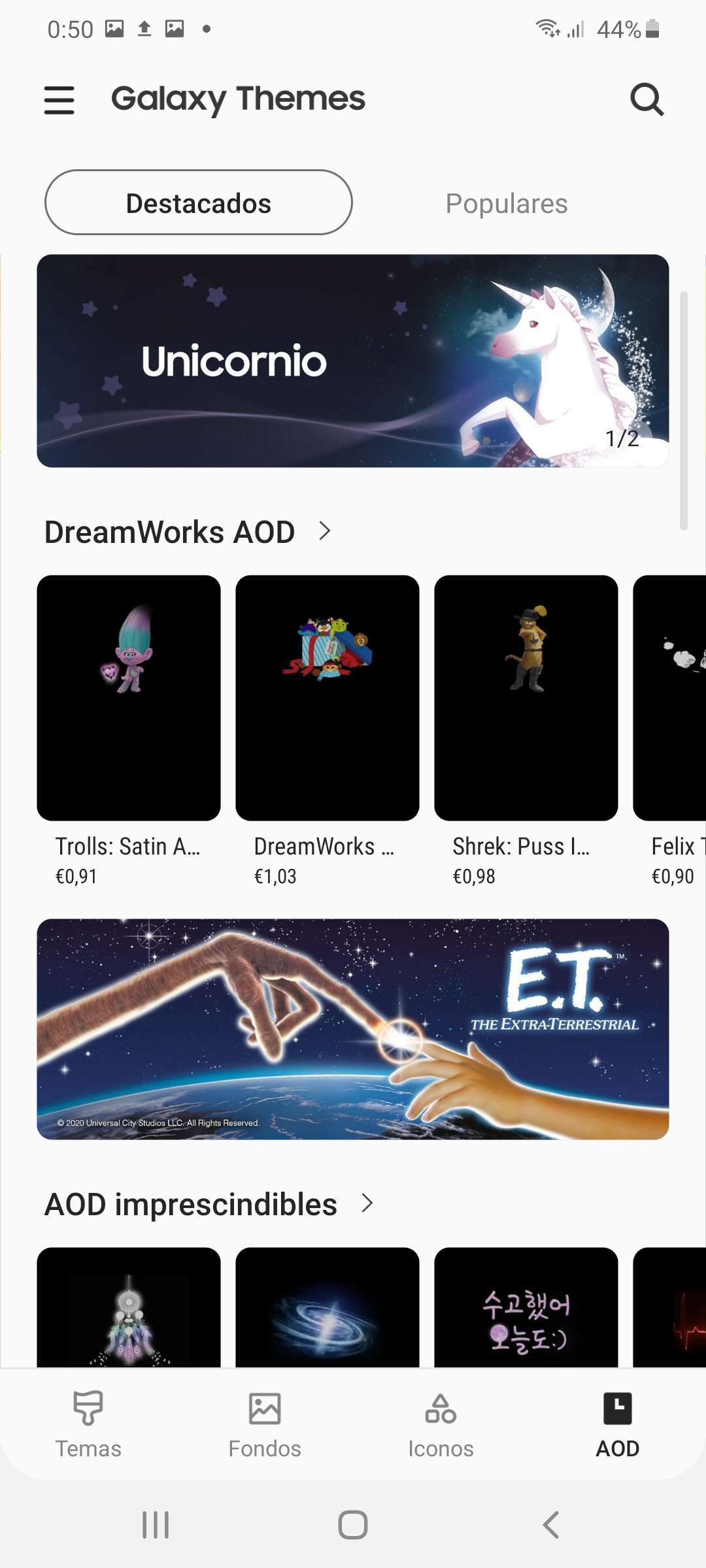Viewport: 706px width, 1568px height.
Task: Switch to the Iconos tab
Action: tap(441, 1425)
